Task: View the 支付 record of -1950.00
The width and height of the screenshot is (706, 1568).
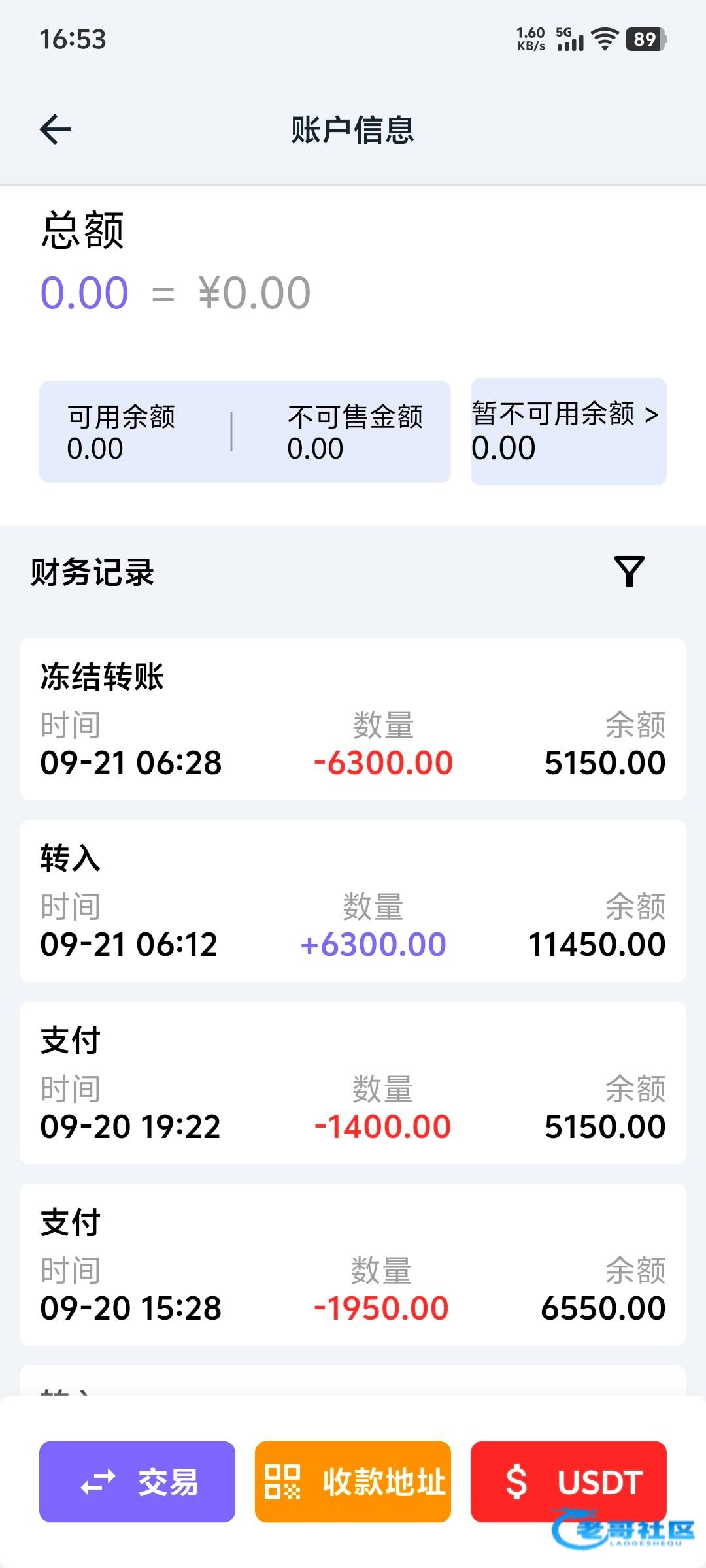Action: point(353,1264)
